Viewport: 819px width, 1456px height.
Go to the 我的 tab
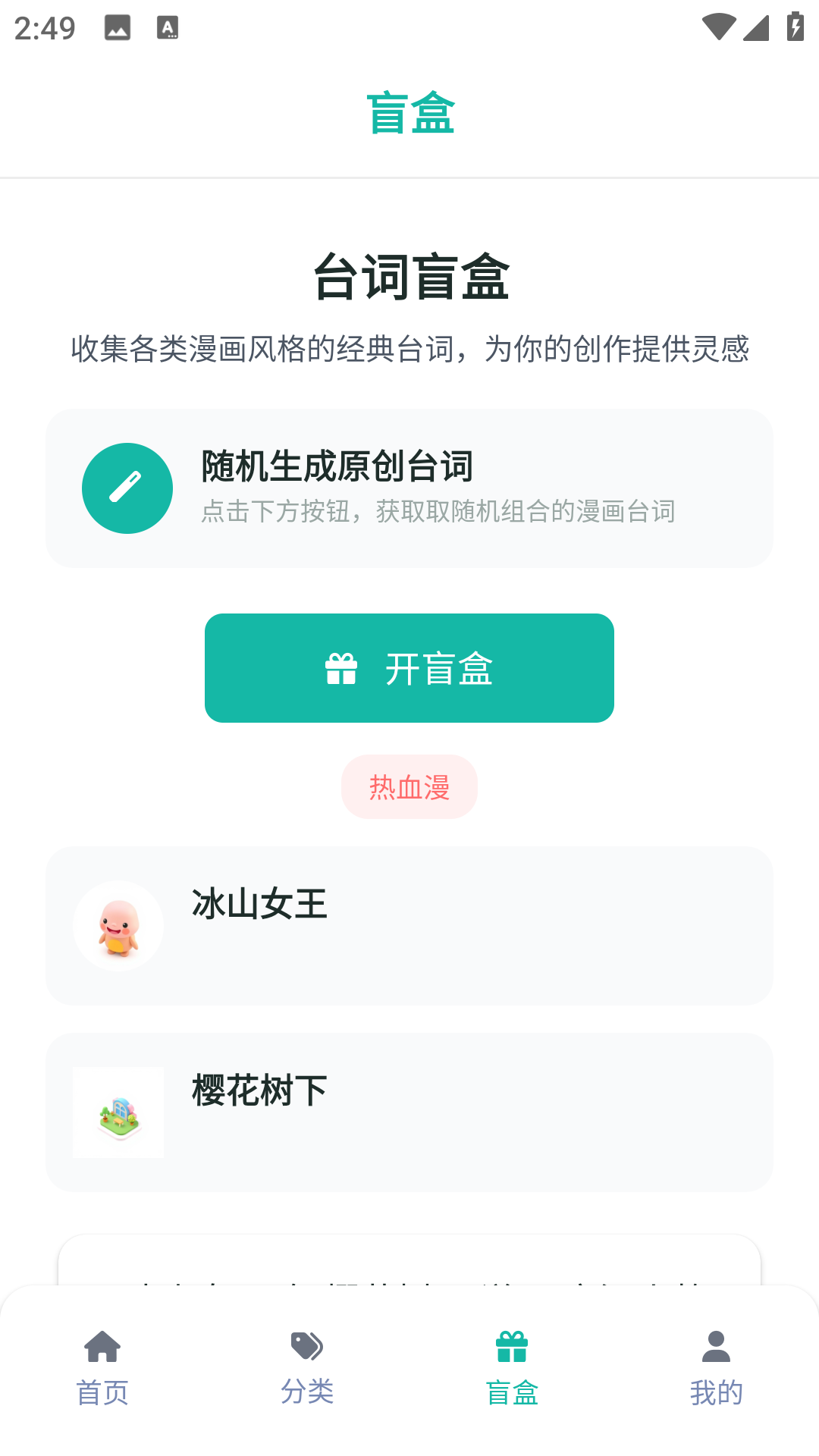coord(717,1367)
